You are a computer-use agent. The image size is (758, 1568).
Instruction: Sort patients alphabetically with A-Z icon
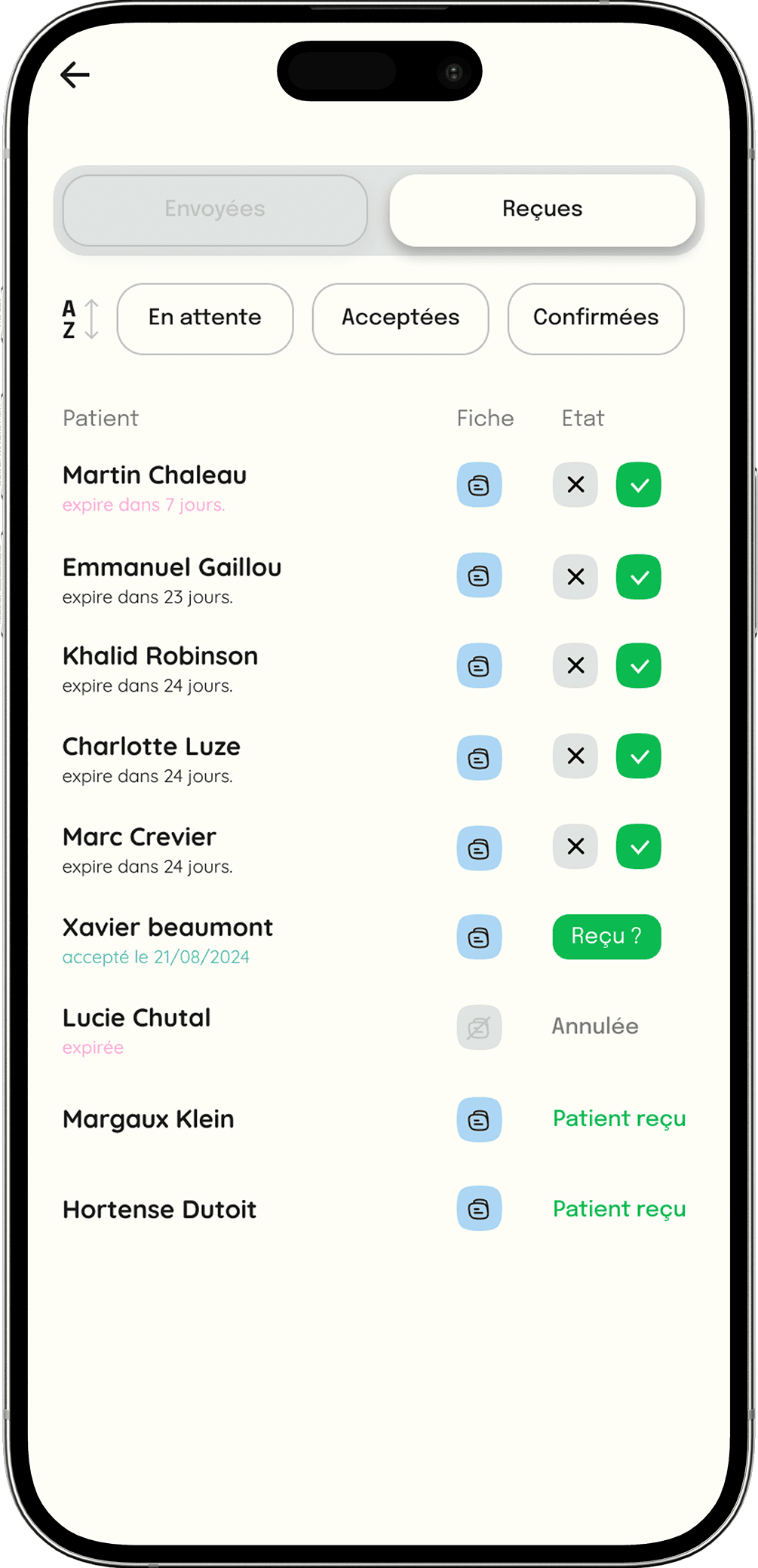(x=80, y=319)
